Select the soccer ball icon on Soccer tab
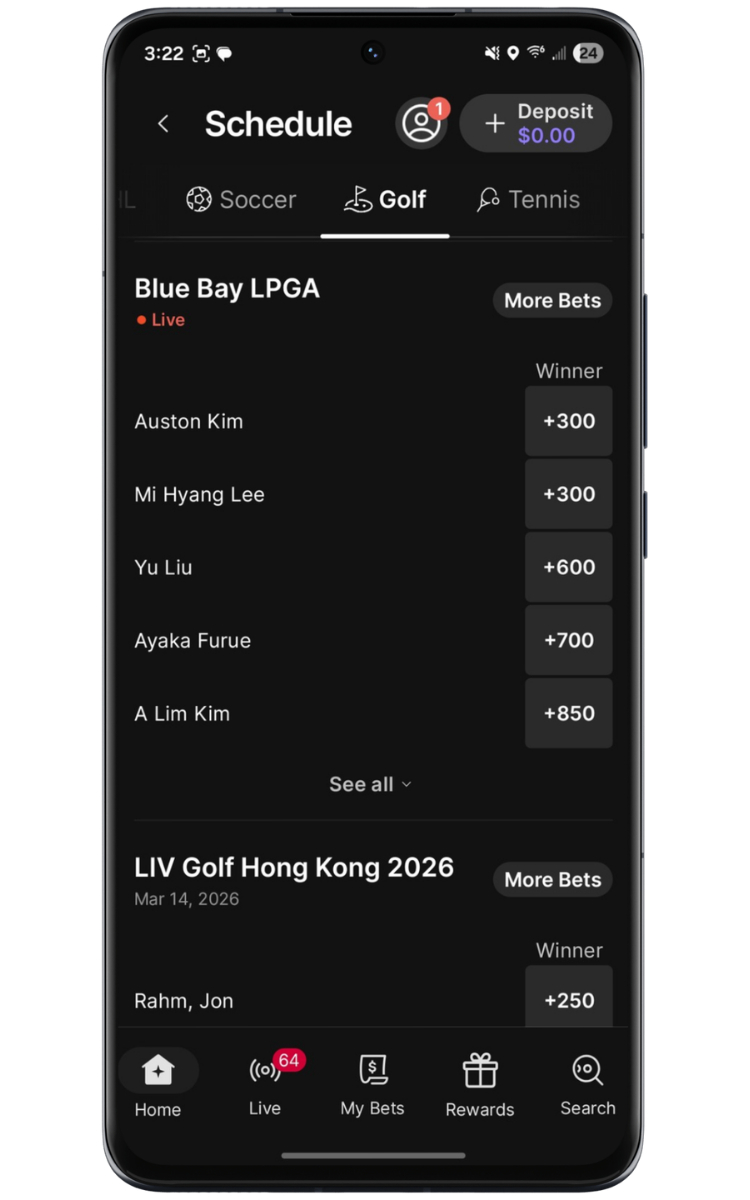The width and height of the screenshot is (750, 1200). tap(199, 199)
